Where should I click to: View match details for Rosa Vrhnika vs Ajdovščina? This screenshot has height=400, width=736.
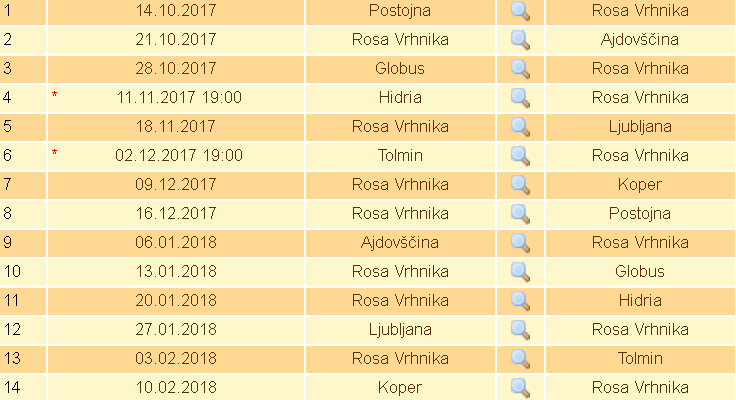tap(520, 40)
